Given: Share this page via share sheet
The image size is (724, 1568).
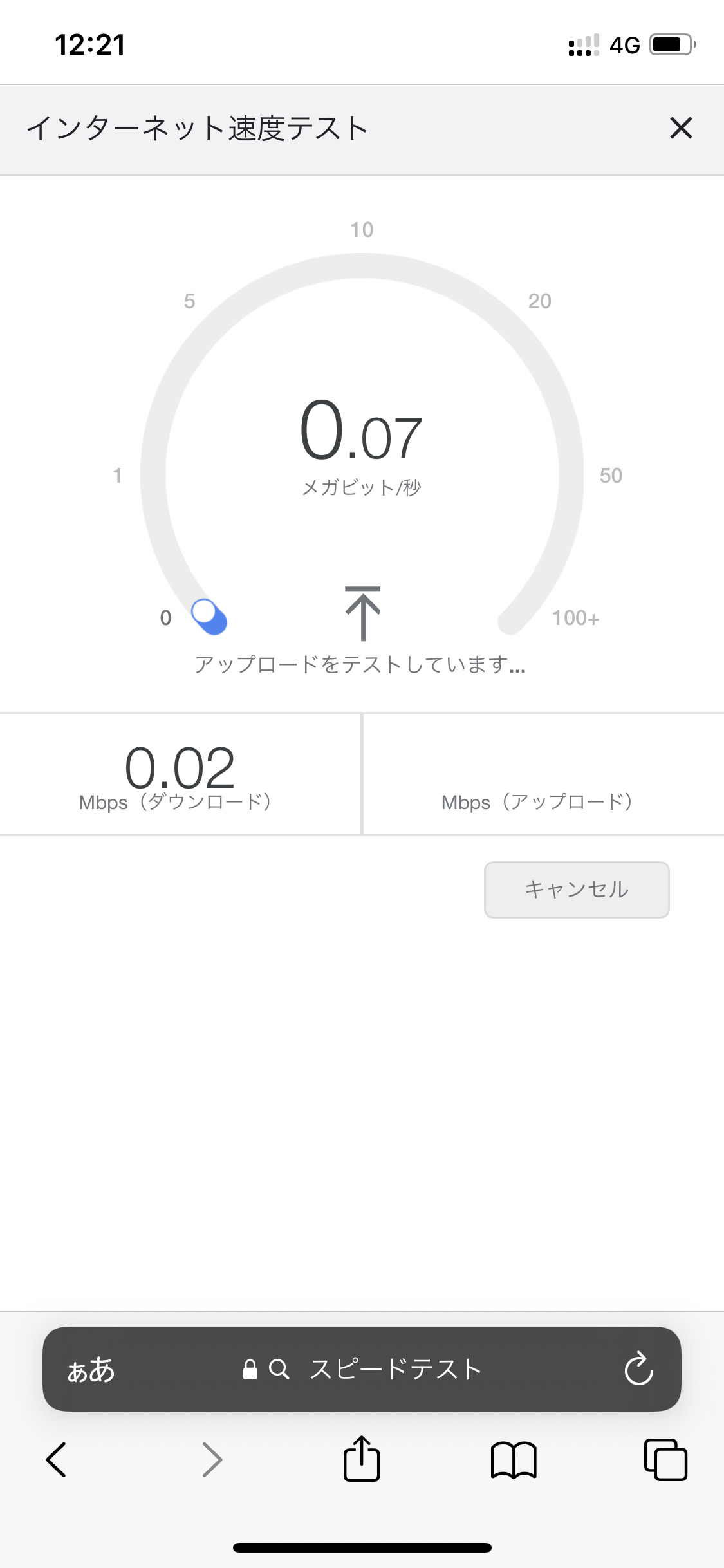Looking at the screenshot, I should (362, 1459).
